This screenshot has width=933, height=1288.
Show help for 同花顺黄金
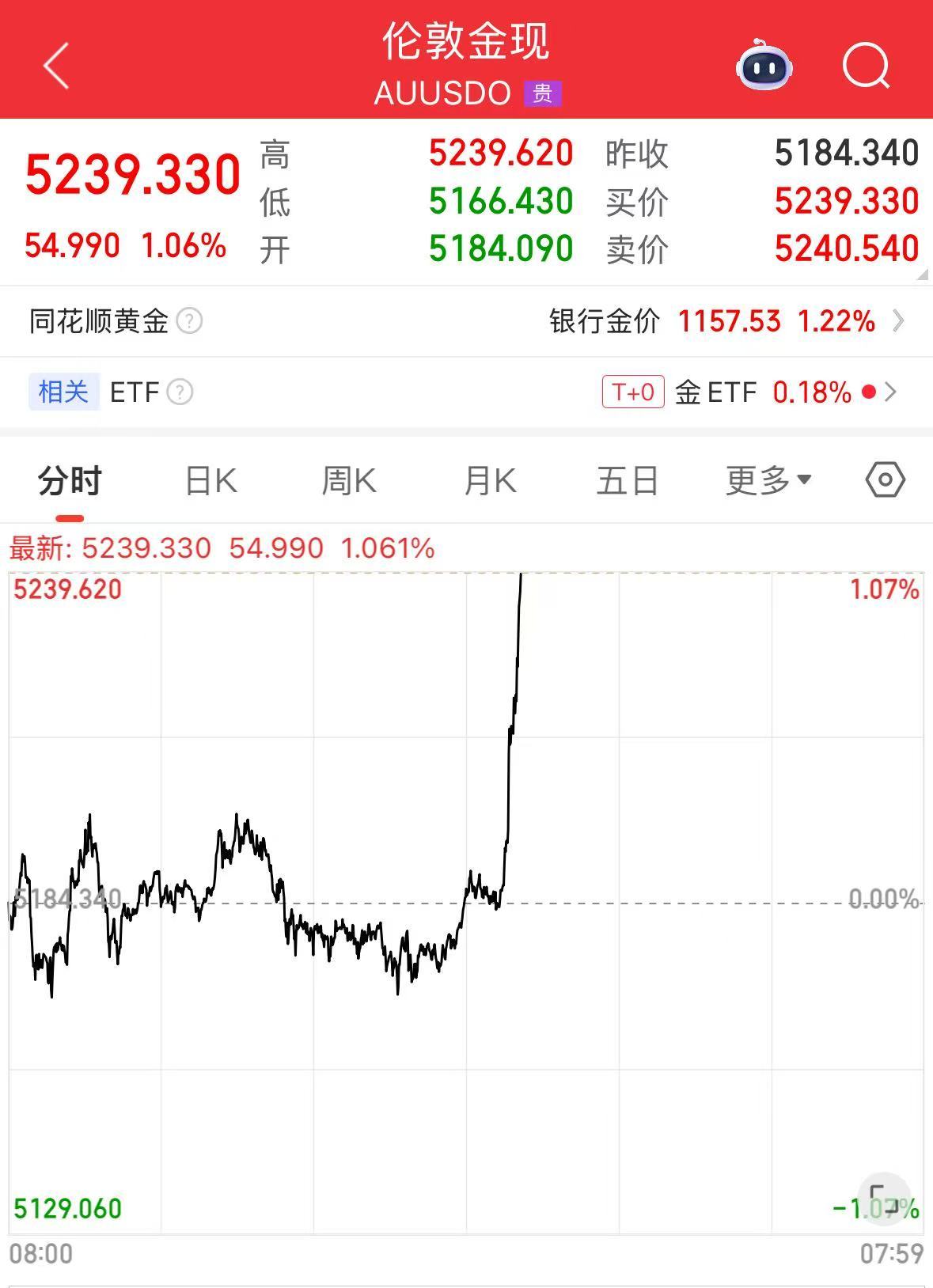tap(189, 321)
